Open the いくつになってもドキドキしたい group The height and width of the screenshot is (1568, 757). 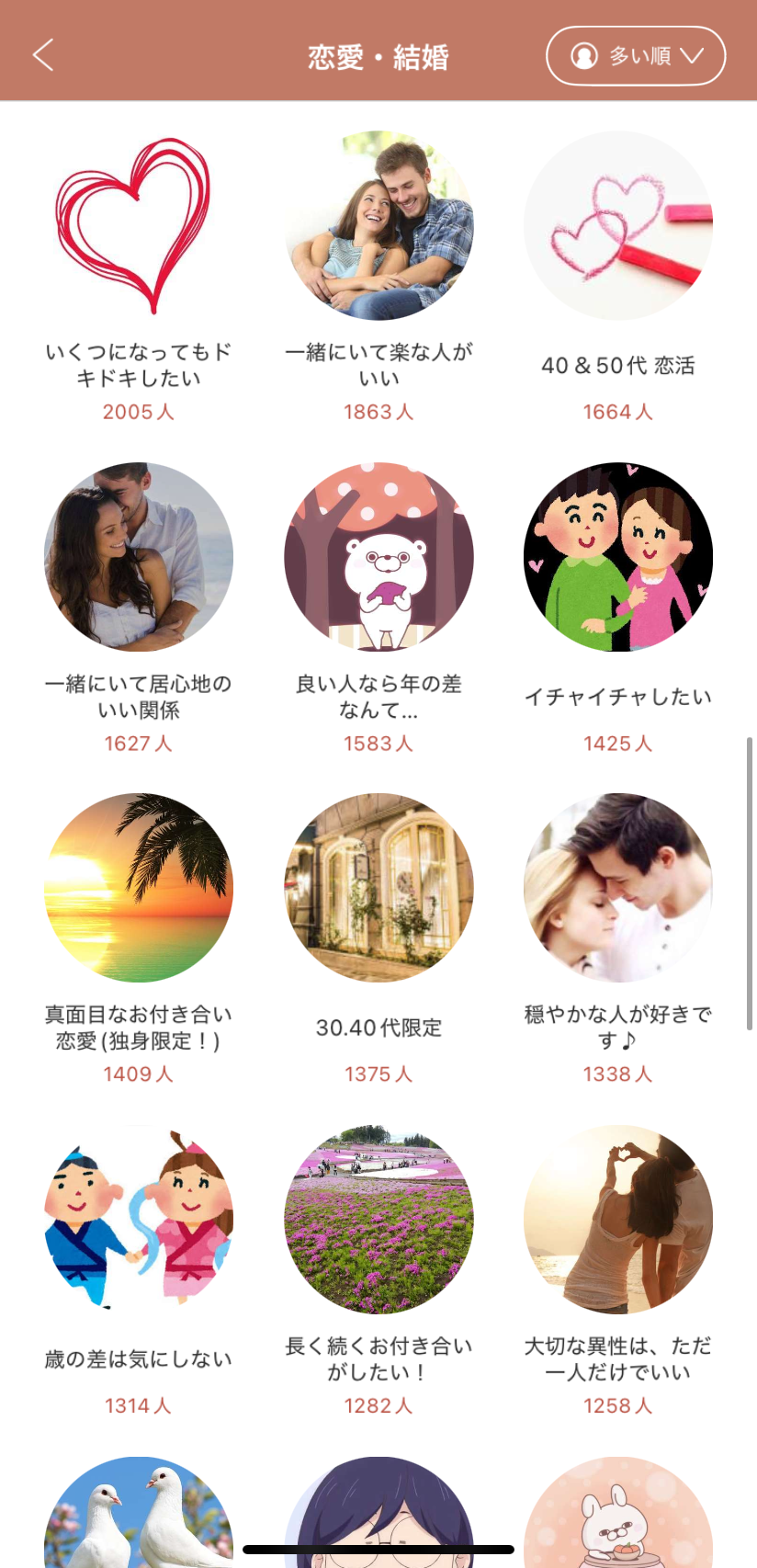pos(139,226)
